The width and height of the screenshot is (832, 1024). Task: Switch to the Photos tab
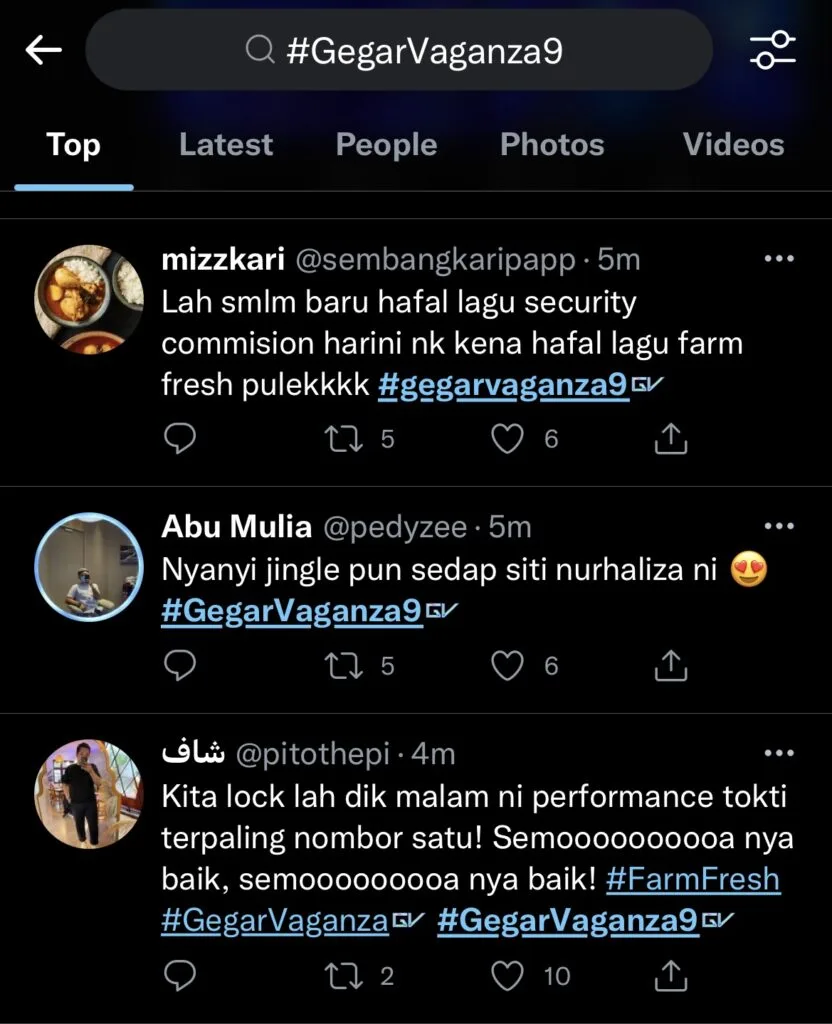pos(552,145)
